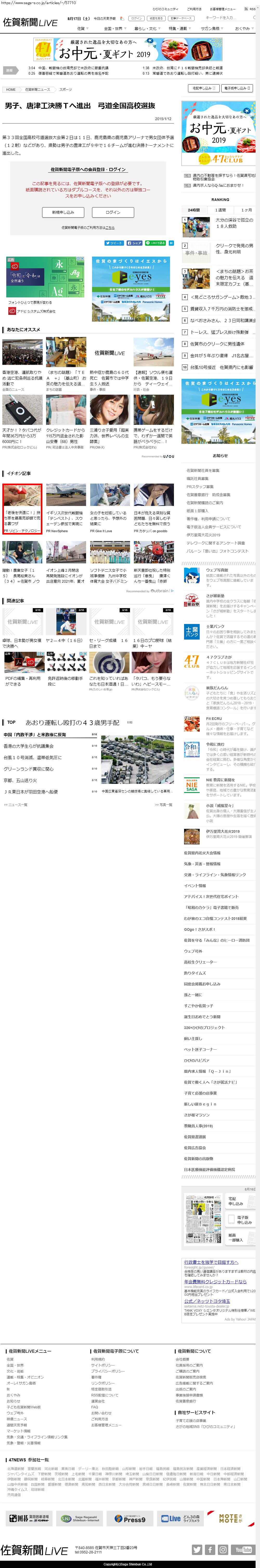This screenshot has height=1568, width=260.
Task: Open the YouTube icon in the footer
Action: 244,1550
